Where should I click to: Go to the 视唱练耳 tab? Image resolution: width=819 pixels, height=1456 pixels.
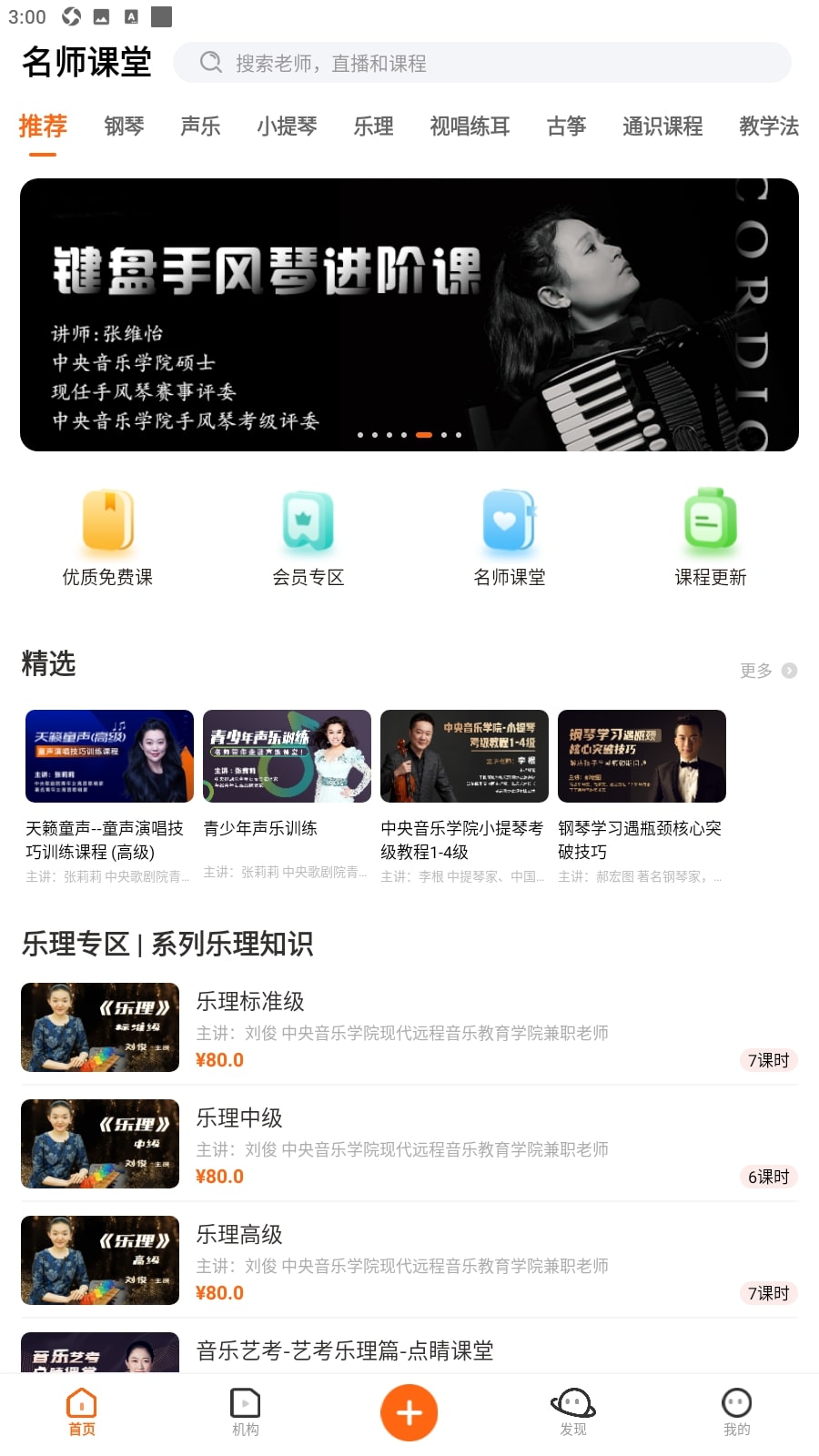(x=470, y=126)
